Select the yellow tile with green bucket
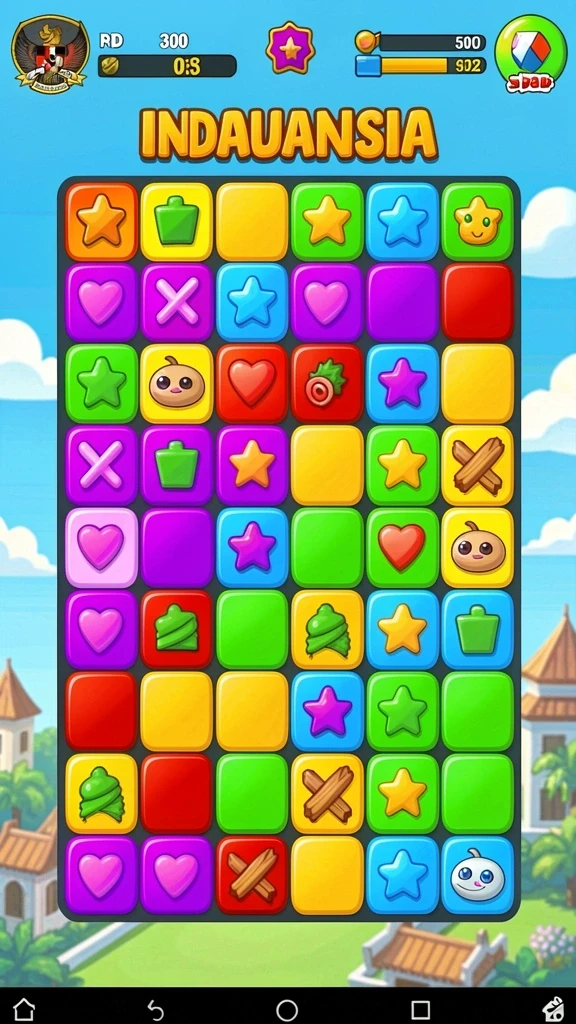 tap(176, 221)
